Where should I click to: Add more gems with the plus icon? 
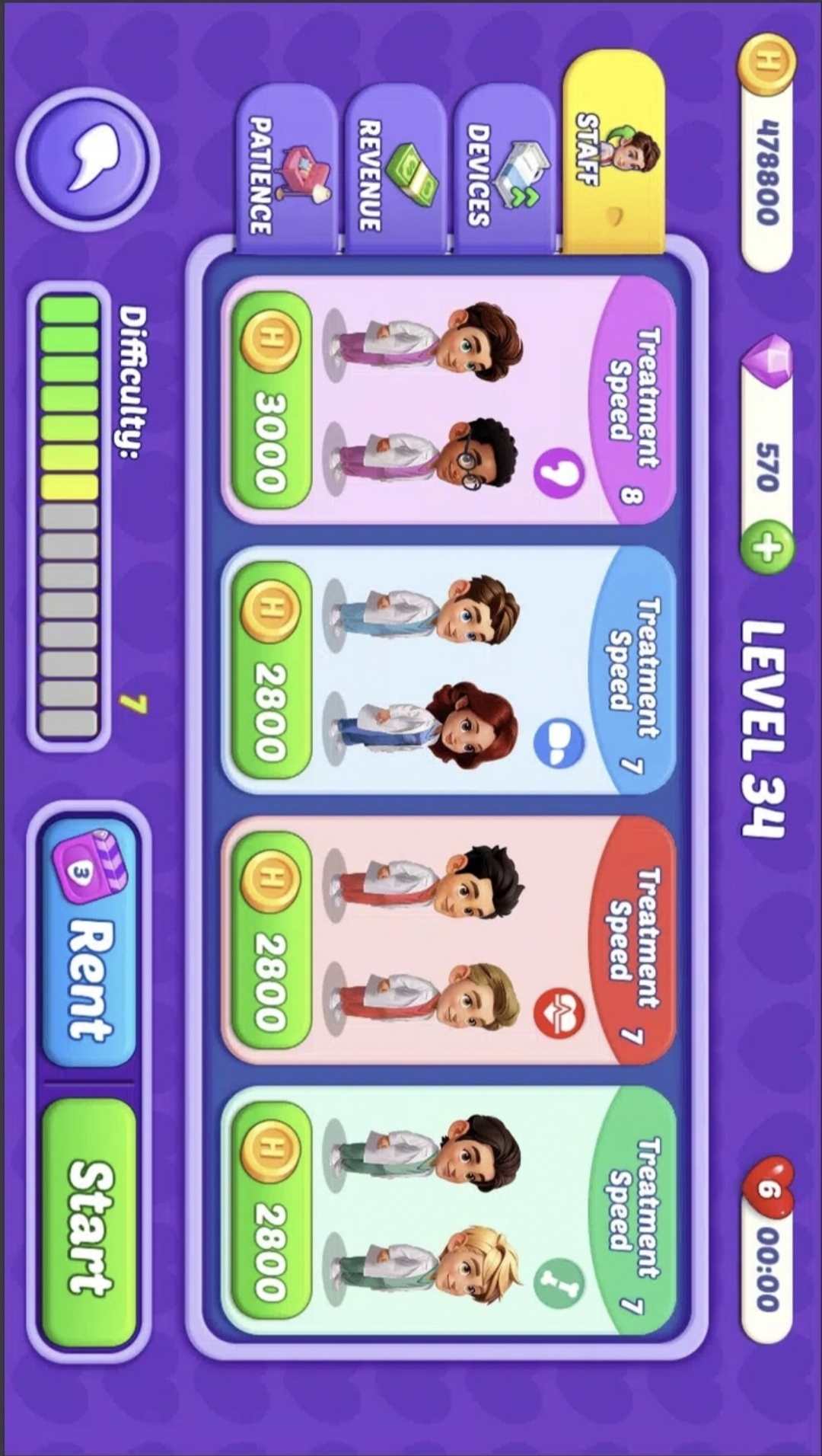click(767, 547)
